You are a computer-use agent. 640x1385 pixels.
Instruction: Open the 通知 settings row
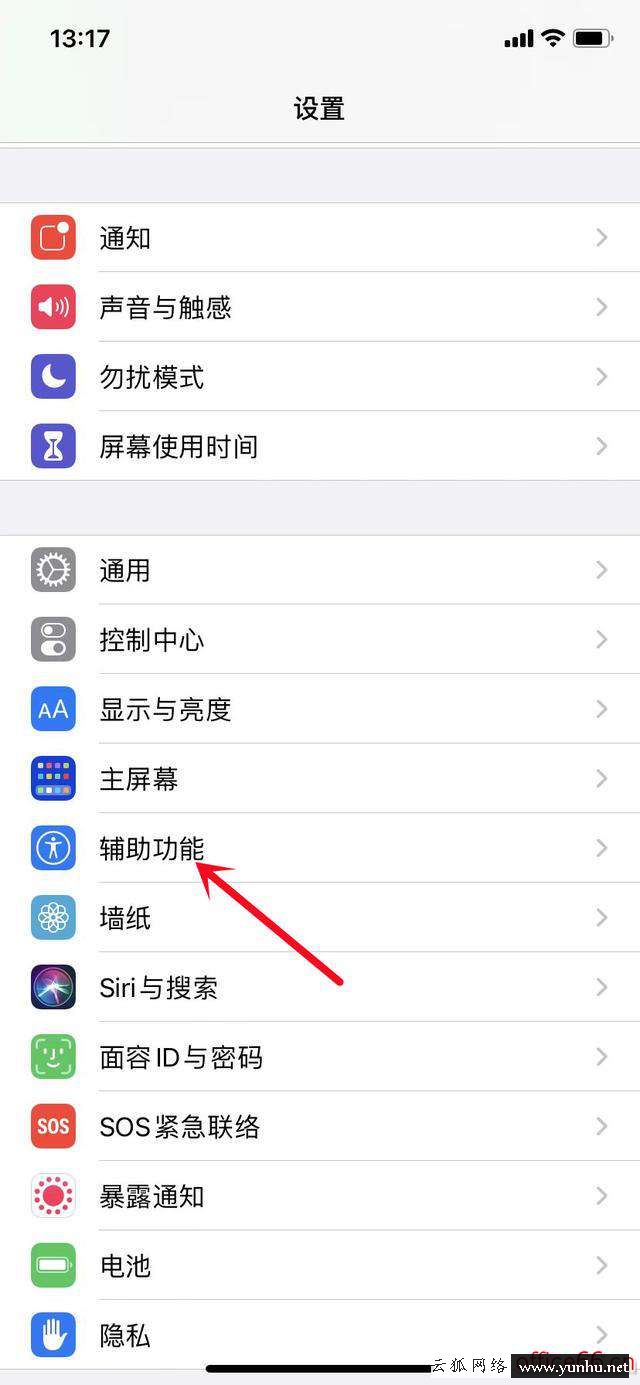pyautogui.click(x=320, y=238)
